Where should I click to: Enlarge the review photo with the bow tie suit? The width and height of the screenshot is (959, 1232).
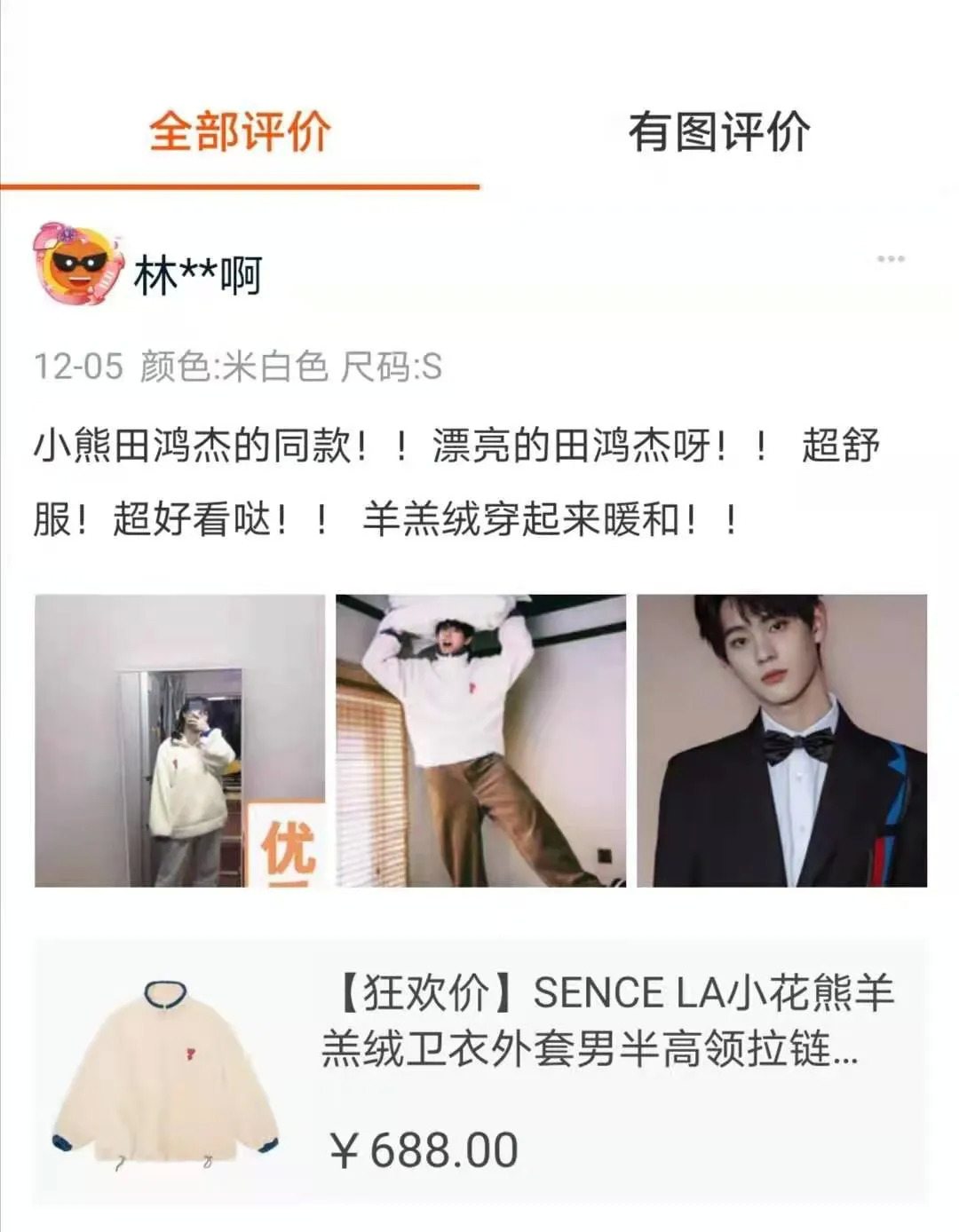(781, 740)
